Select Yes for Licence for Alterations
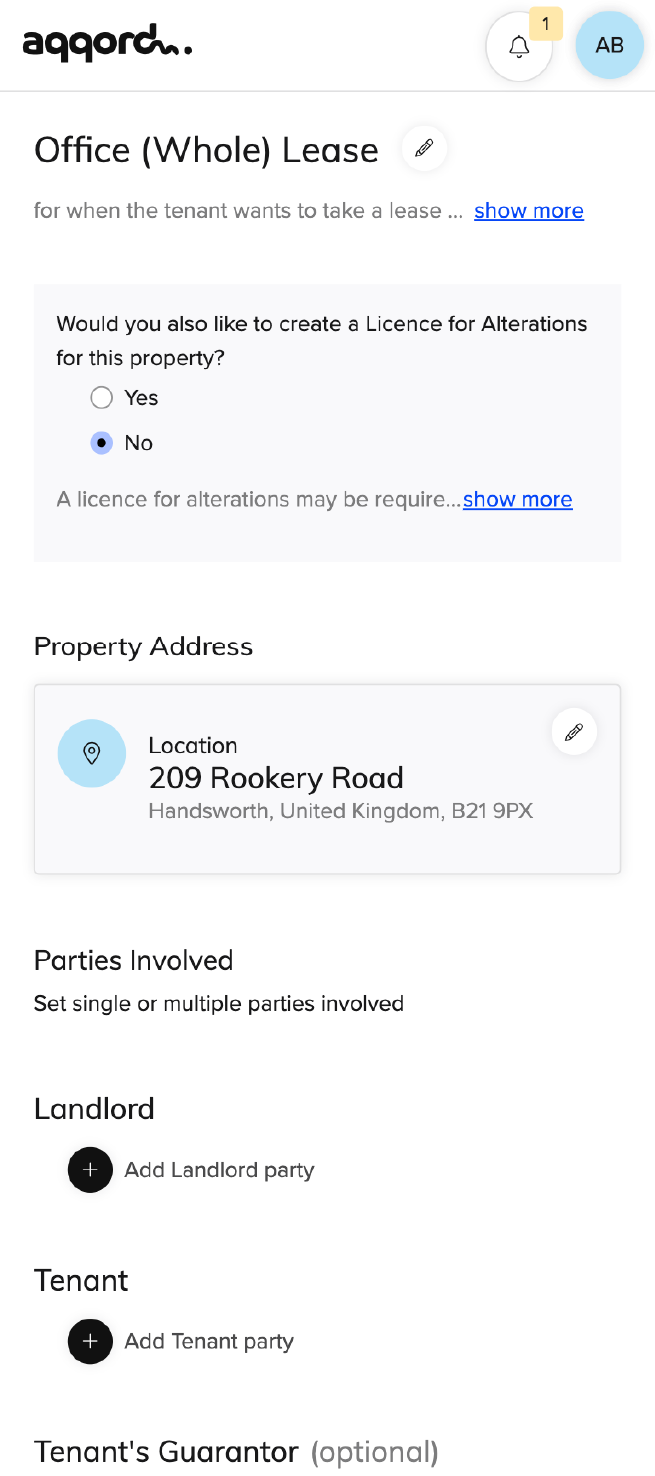Screen dimensions: 655x1476 pos(101,398)
